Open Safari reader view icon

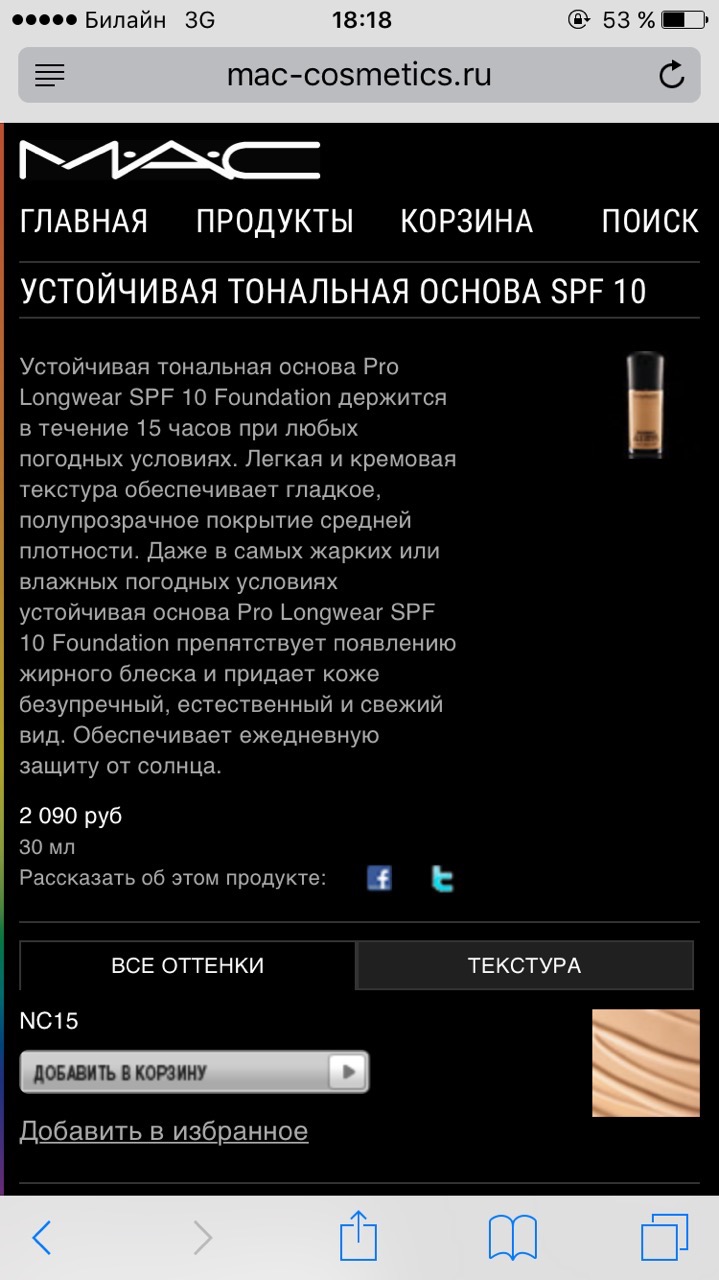pos(49,74)
